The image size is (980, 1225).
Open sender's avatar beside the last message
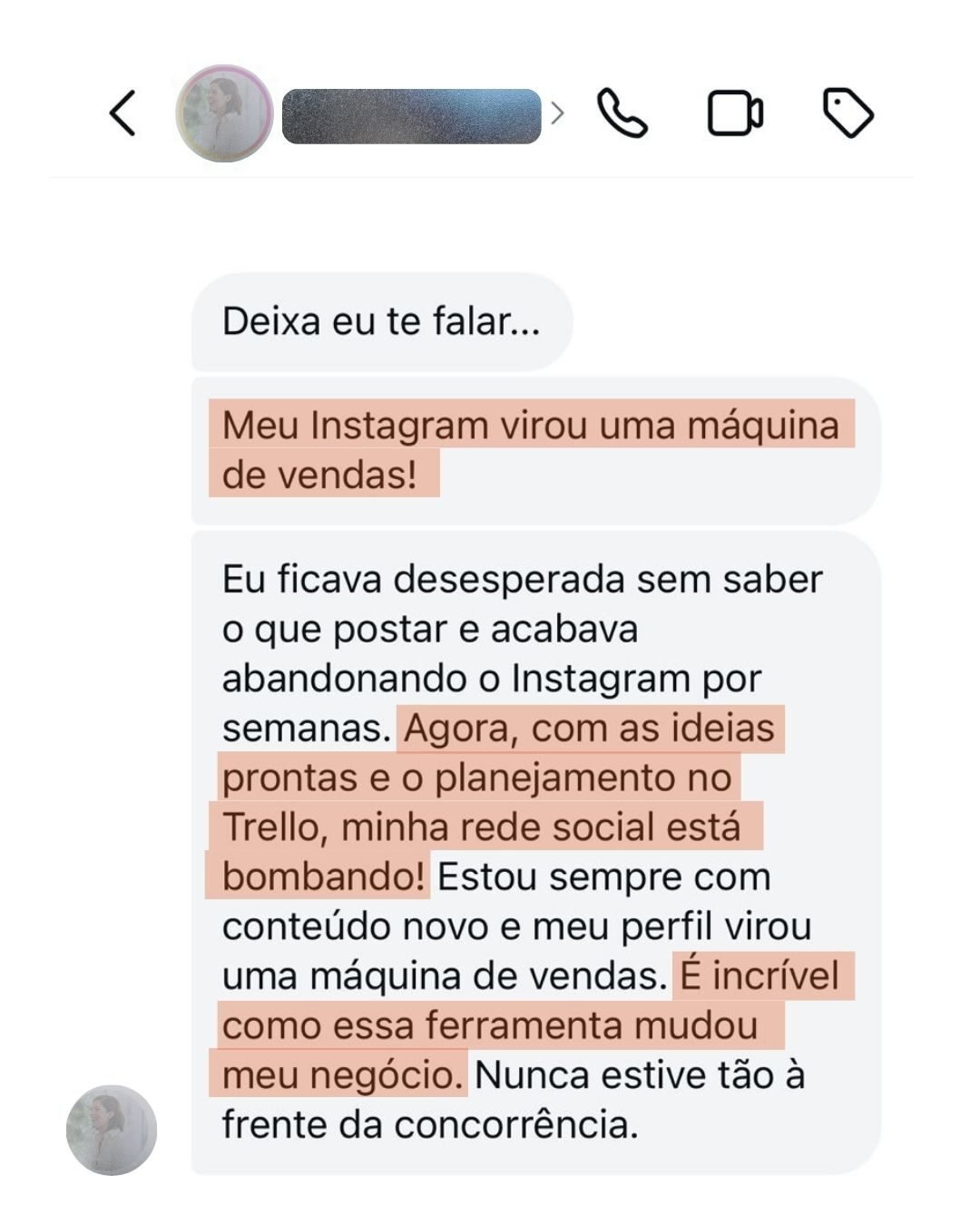click(112, 1130)
